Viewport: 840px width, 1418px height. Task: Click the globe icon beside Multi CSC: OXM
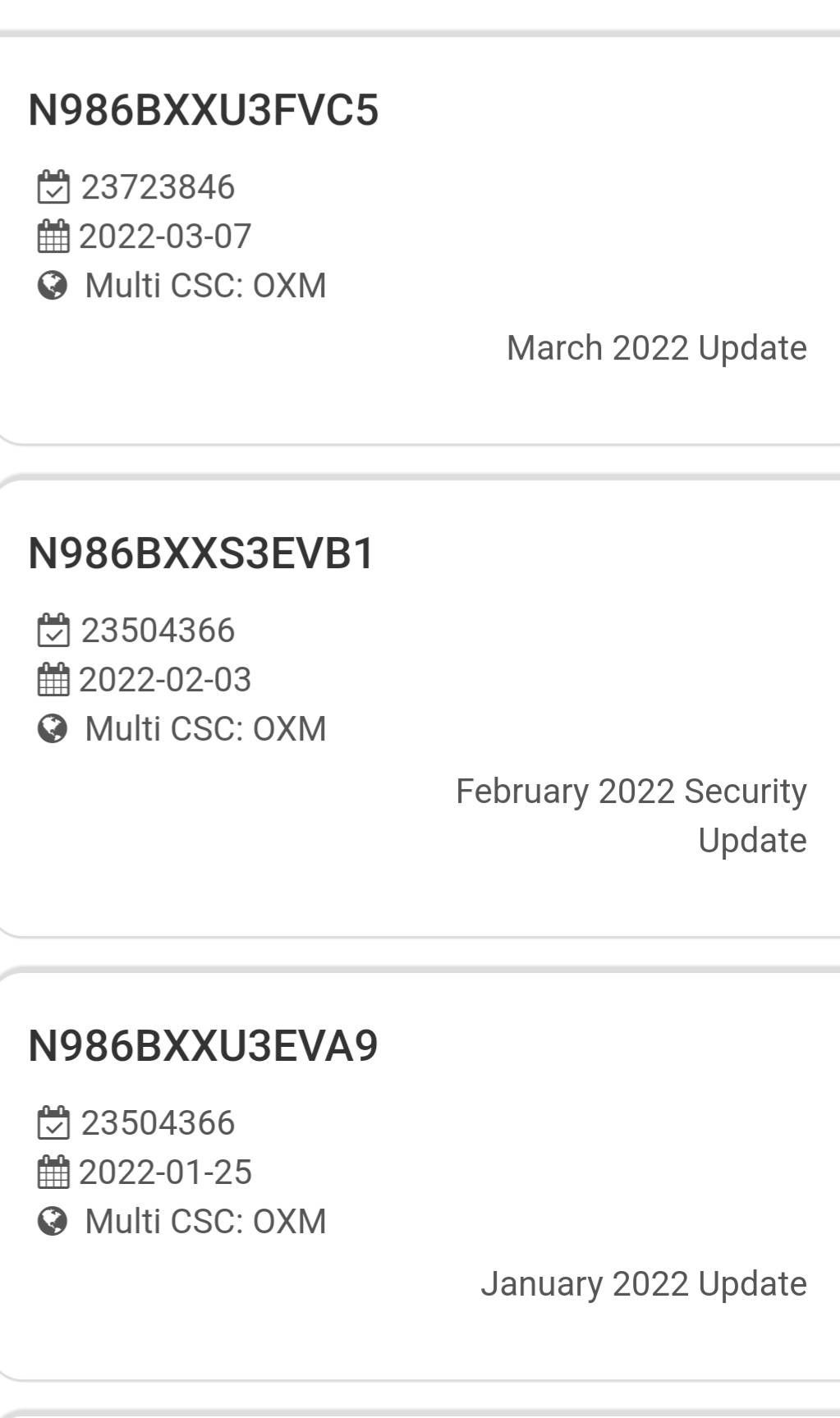53,286
